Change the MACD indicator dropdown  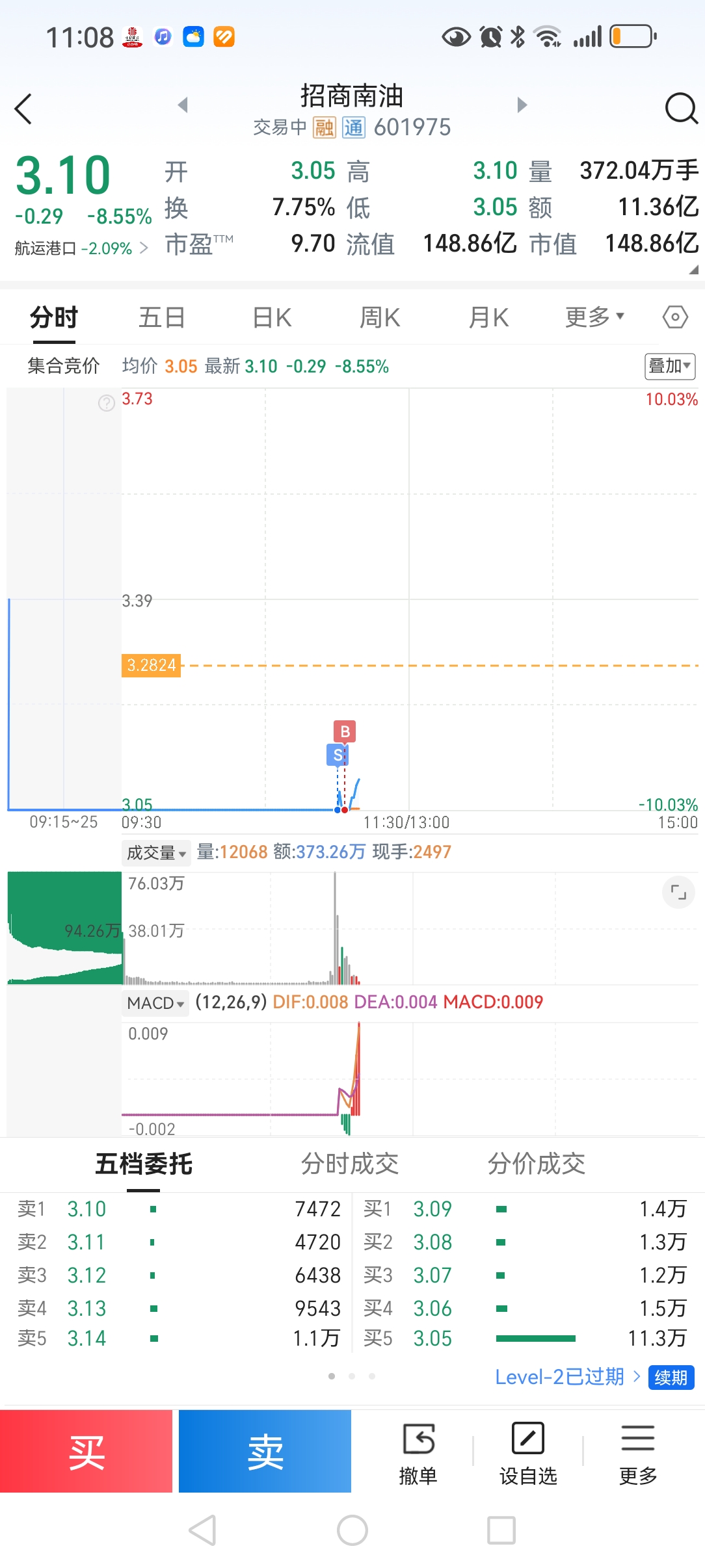coord(156,1003)
